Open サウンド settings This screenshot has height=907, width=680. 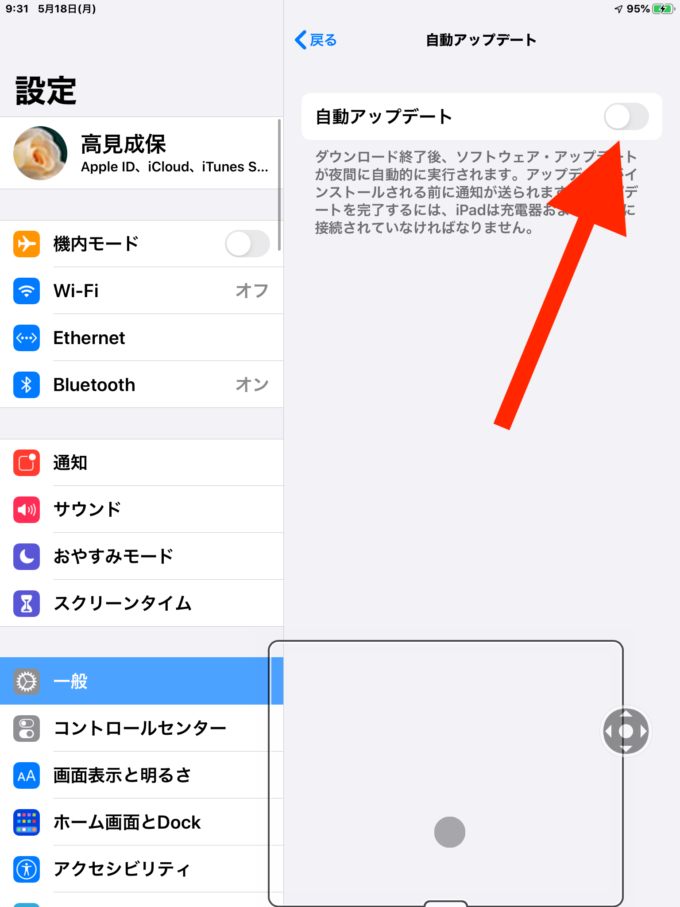point(141,510)
